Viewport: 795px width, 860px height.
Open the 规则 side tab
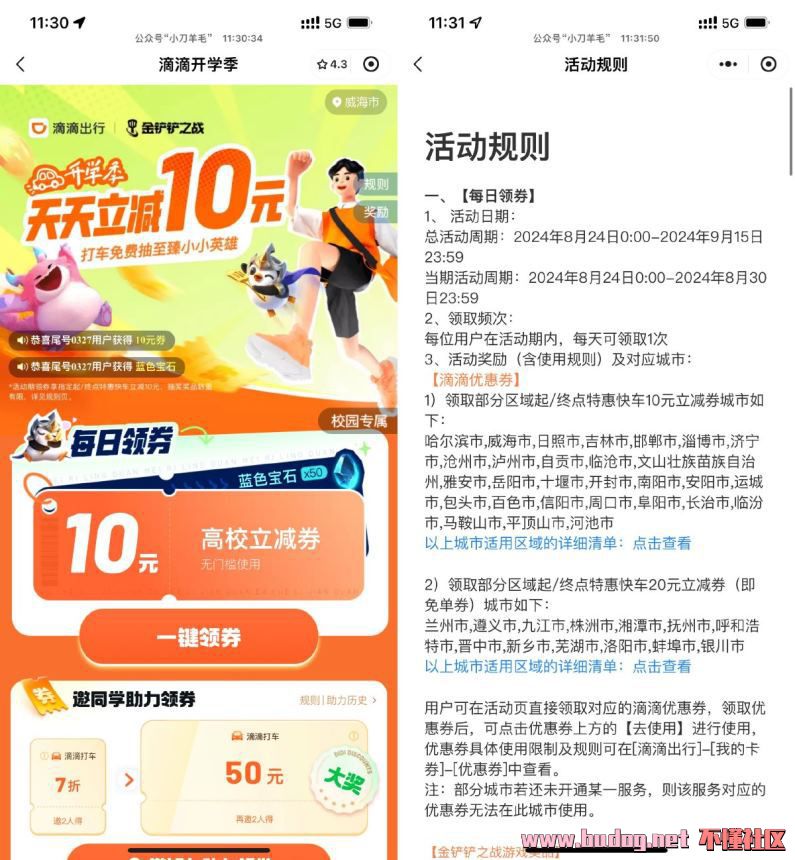[x=375, y=184]
